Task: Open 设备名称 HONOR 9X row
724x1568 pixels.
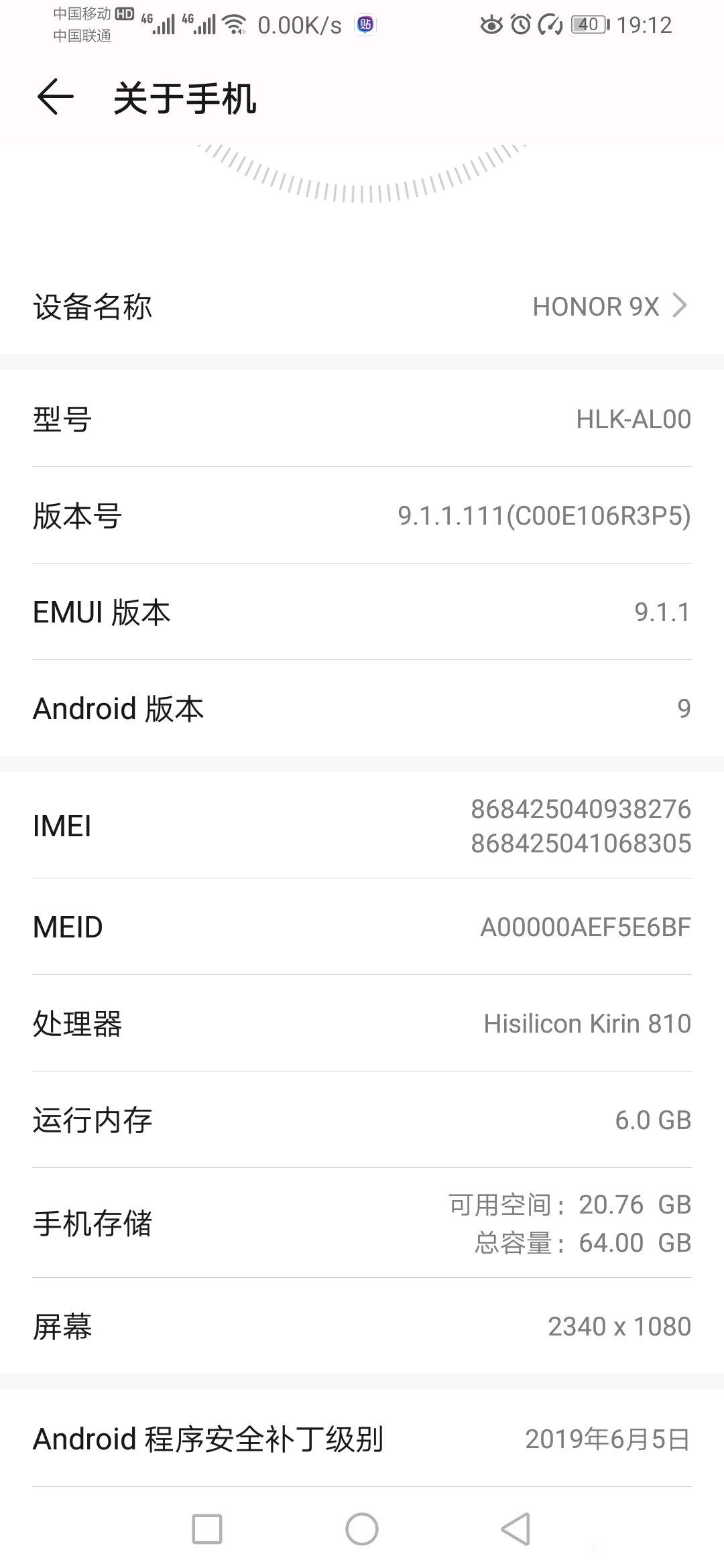Action: click(x=362, y=307)
